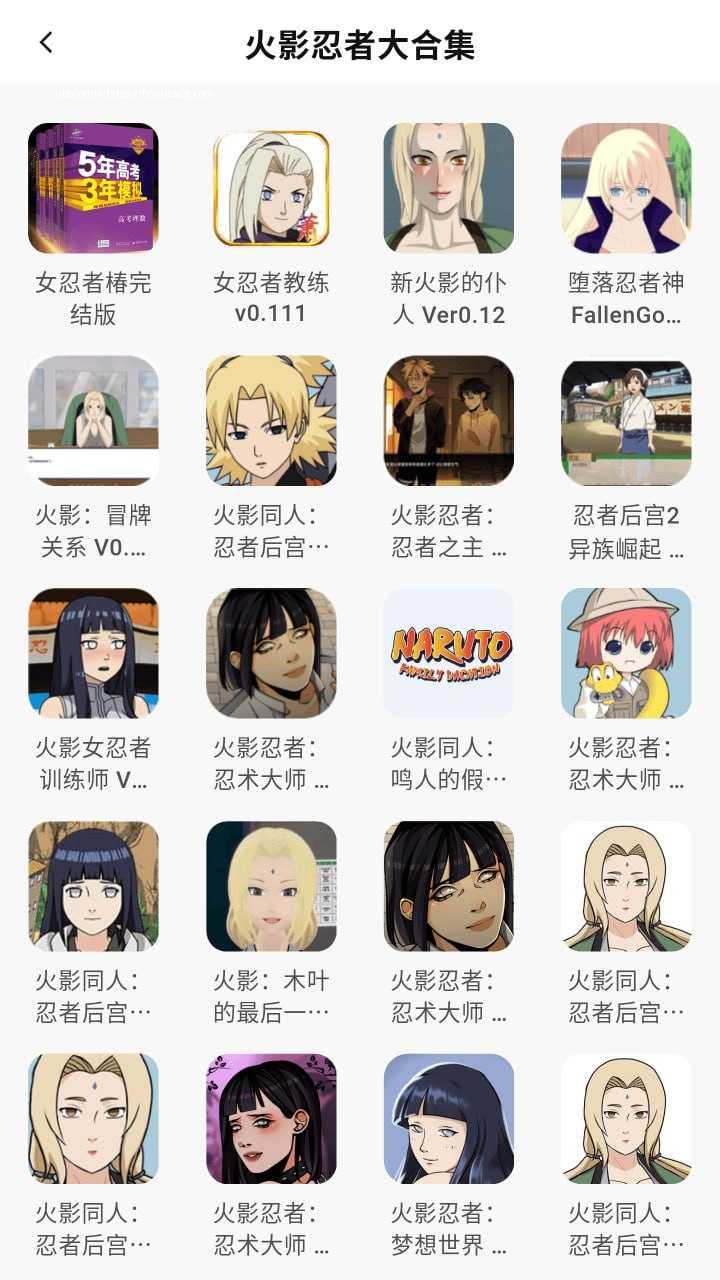Open 火影忍者：梦想世界
The height and width of the screenshot is (1280, 720).
(x=449, y=1118)
